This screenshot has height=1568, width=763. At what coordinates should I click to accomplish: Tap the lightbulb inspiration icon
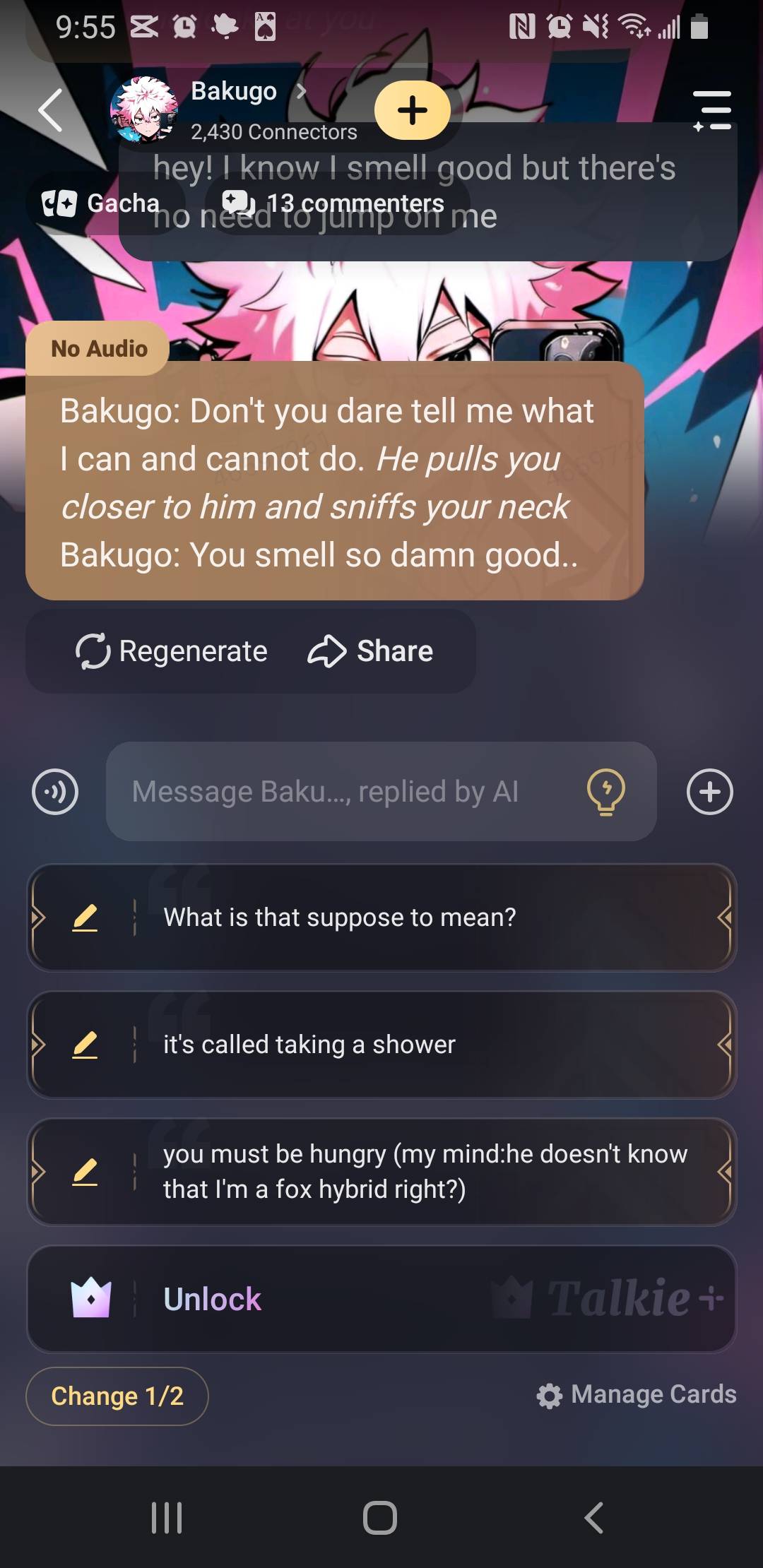click(605, 792)
